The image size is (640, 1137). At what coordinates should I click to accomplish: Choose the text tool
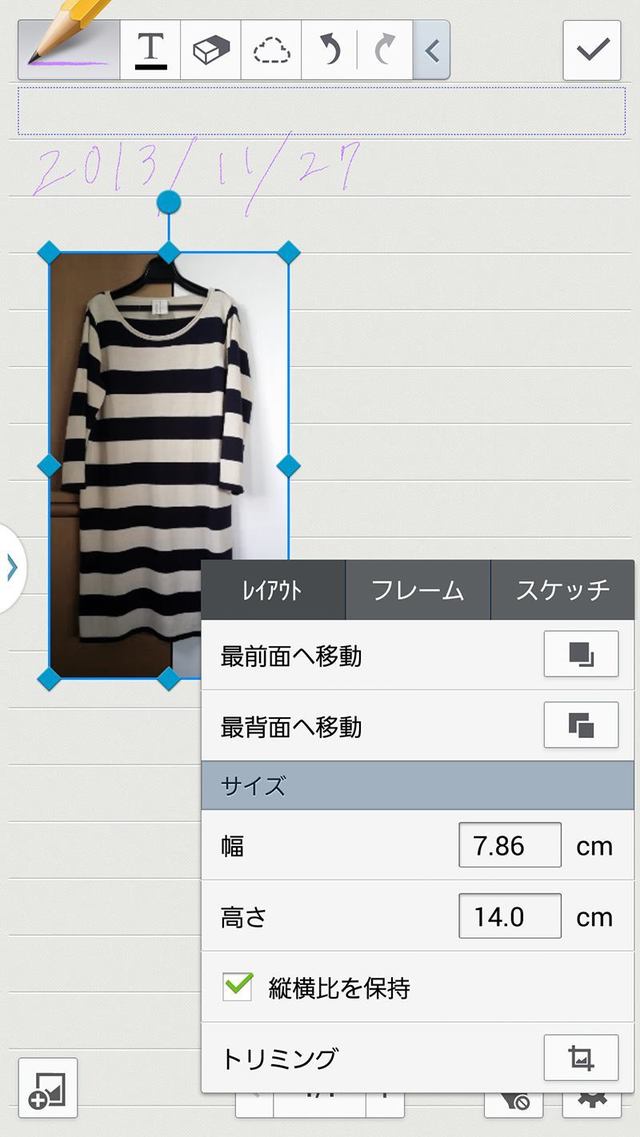pos(151,50)
